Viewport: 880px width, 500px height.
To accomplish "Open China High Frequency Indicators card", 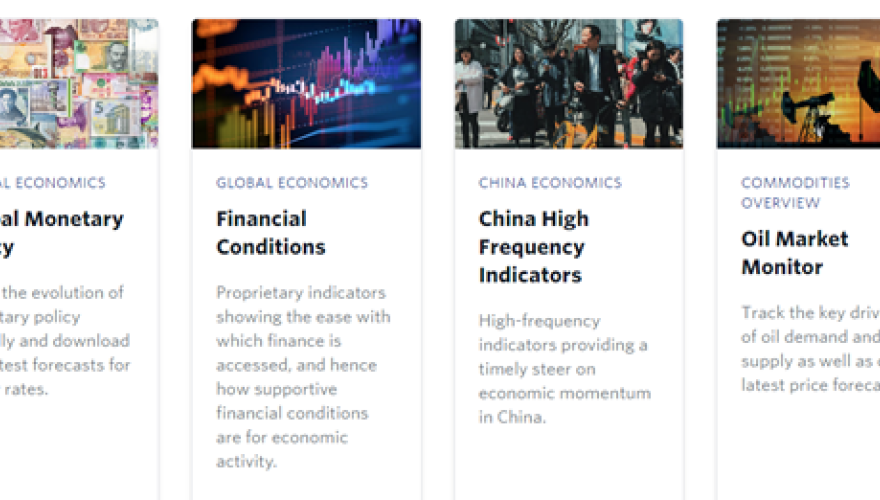I will pyautogui.click(x=533, y=246).
